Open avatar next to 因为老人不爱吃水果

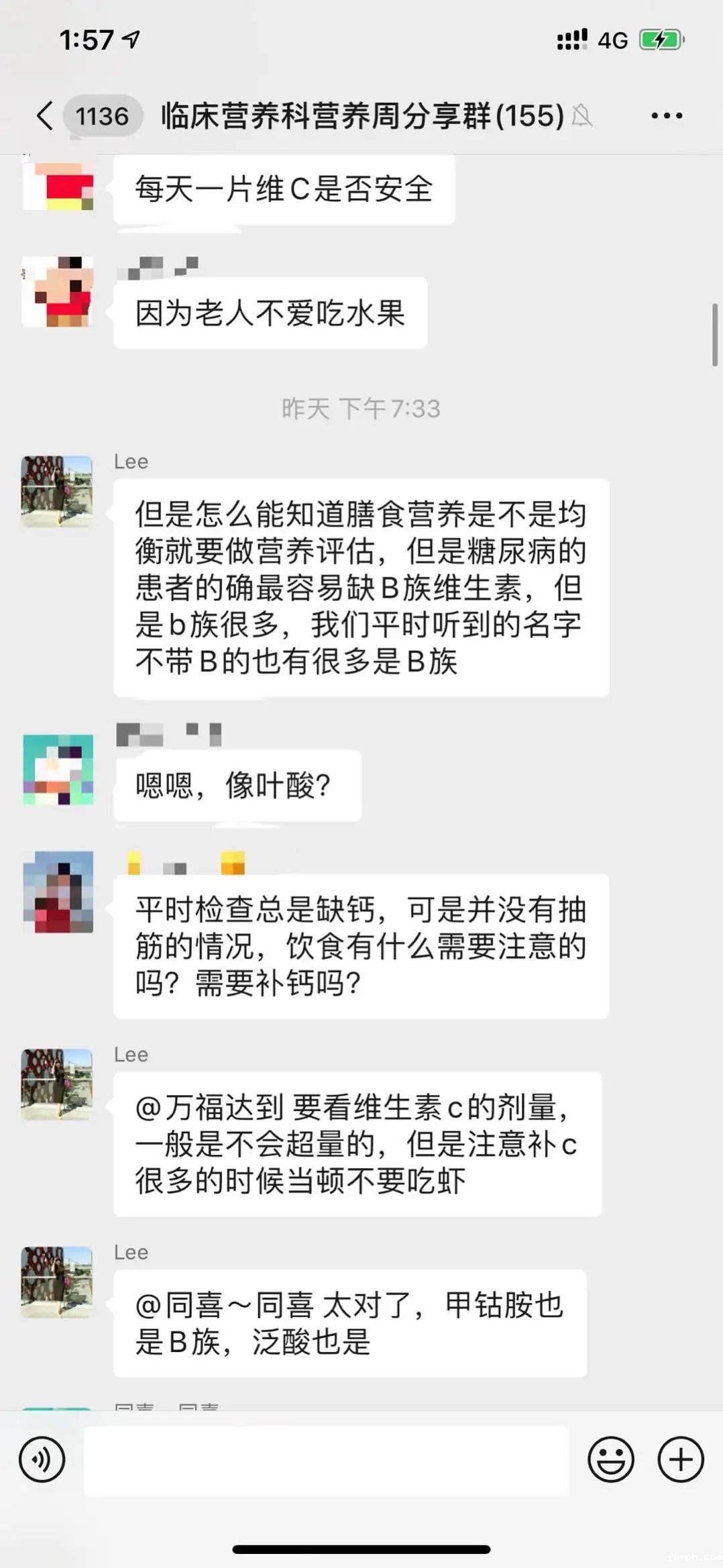tap(57, 291)
